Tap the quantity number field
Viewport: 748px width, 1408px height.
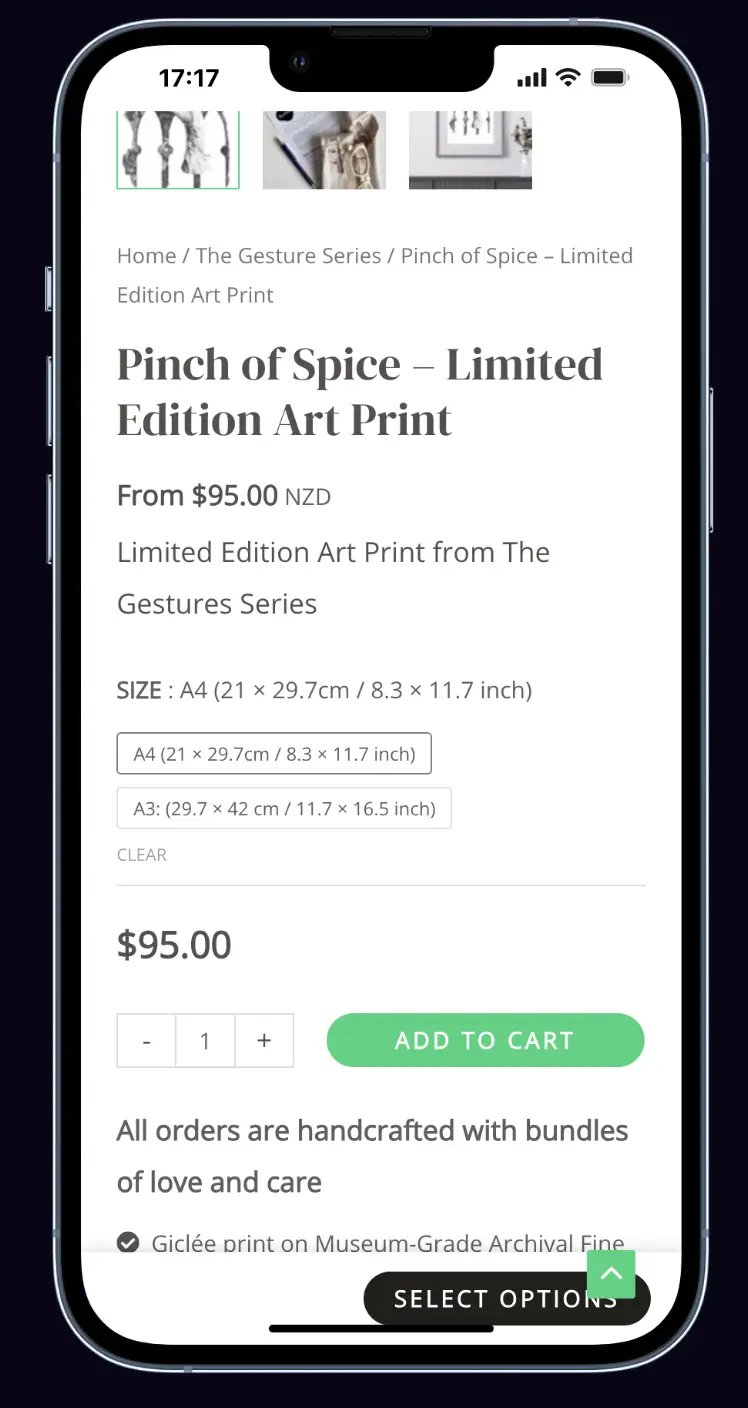click(205, 1041)
